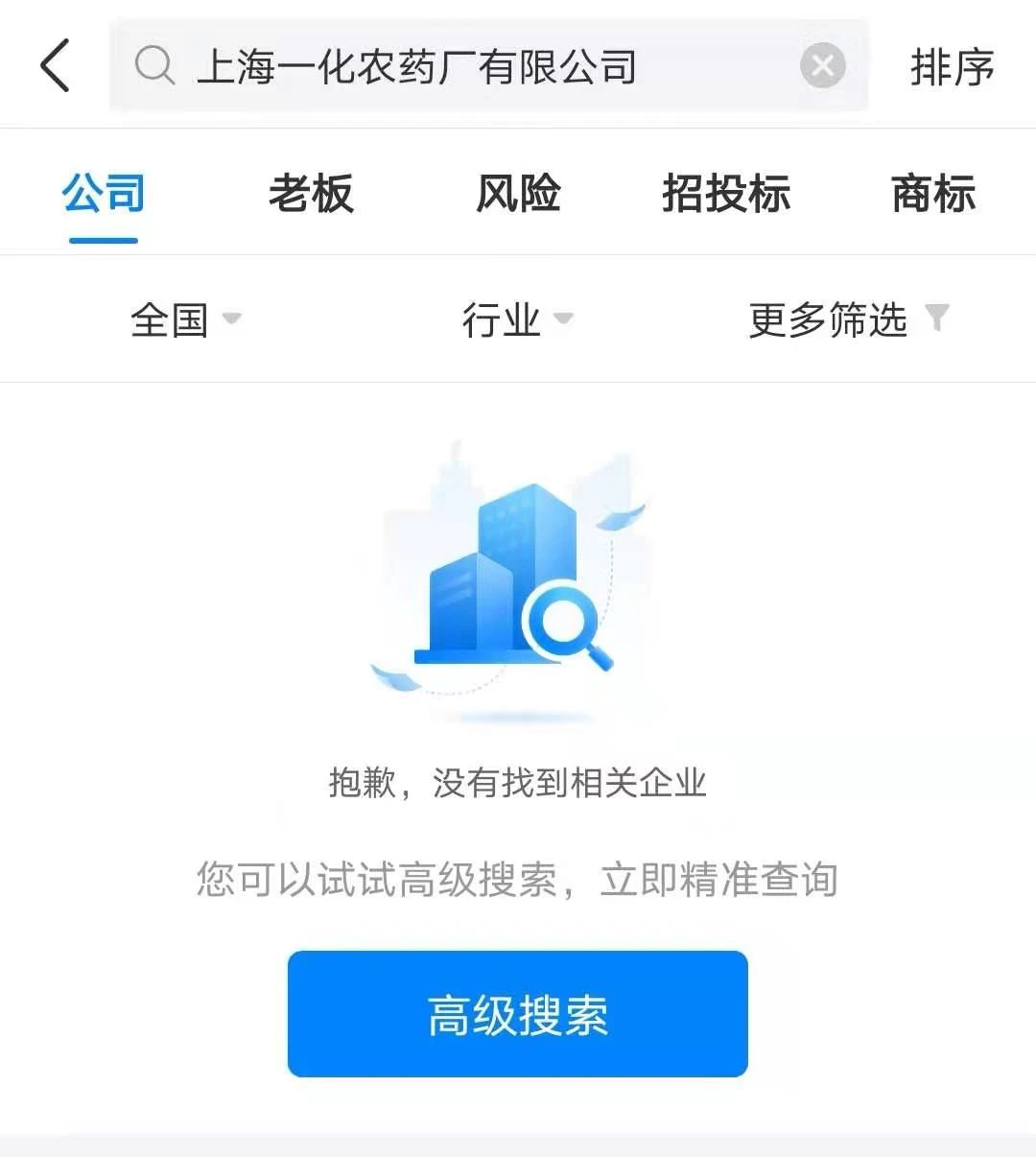The height and width of the screenshot is (1157, 1036).
Task: Select the 商标 tab
Action: coord(933,194)
